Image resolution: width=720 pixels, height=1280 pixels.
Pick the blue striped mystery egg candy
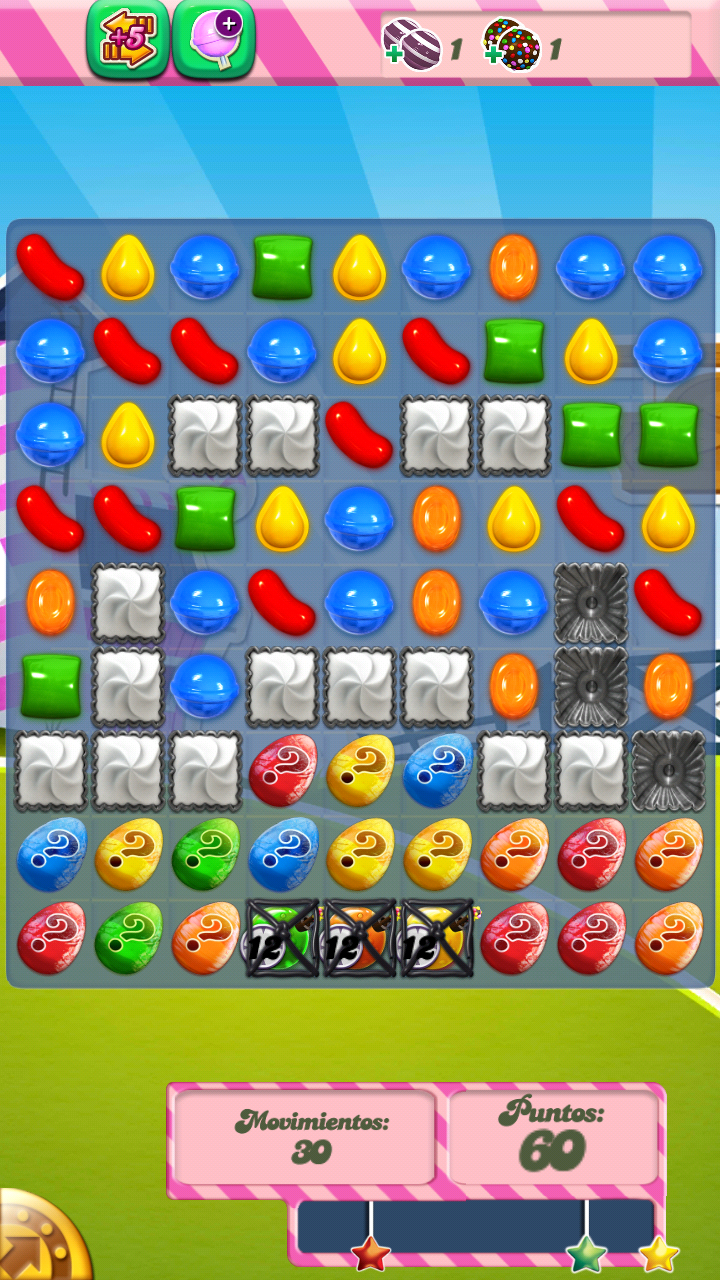[x=437, y=773]
